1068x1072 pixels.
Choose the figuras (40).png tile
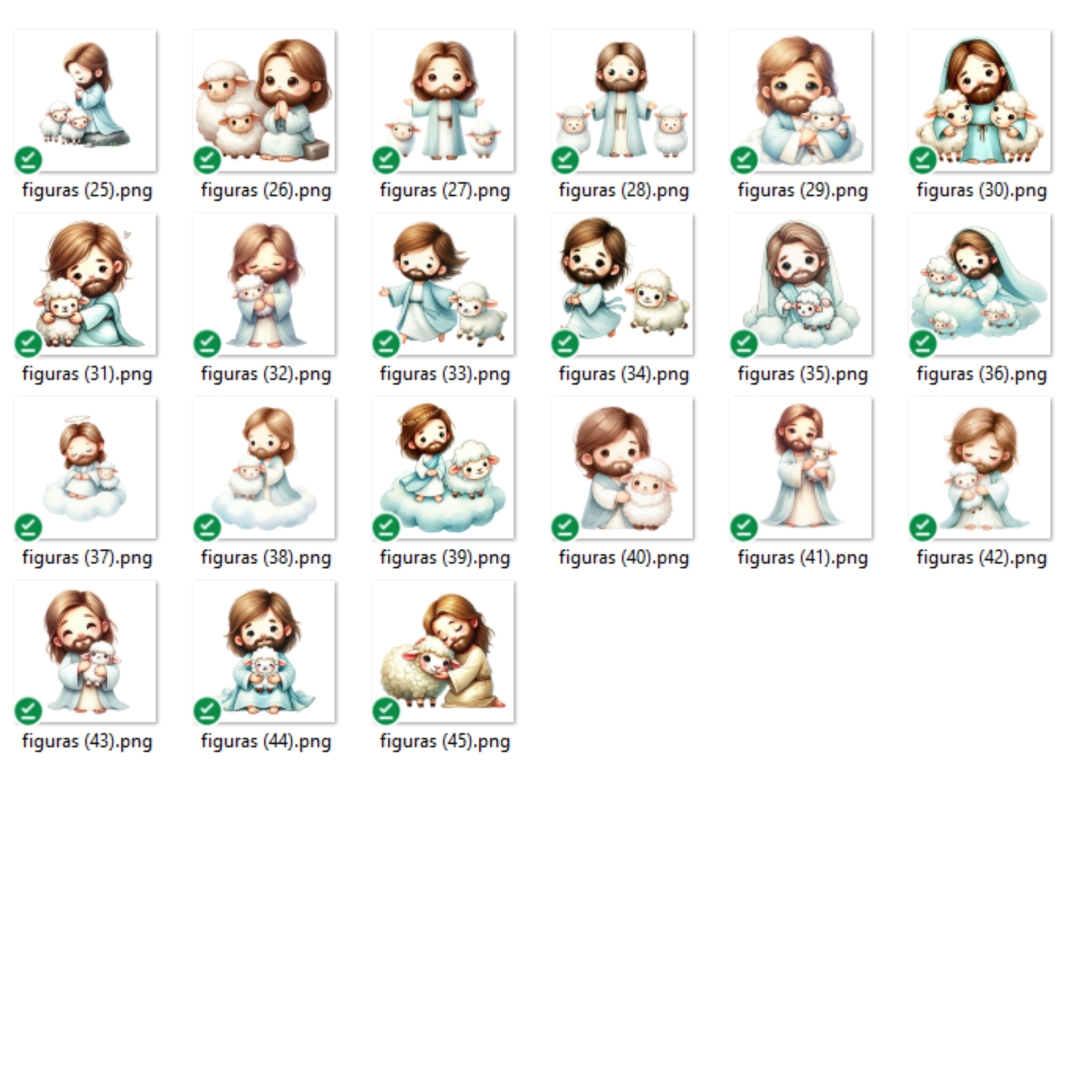[622, 469]
